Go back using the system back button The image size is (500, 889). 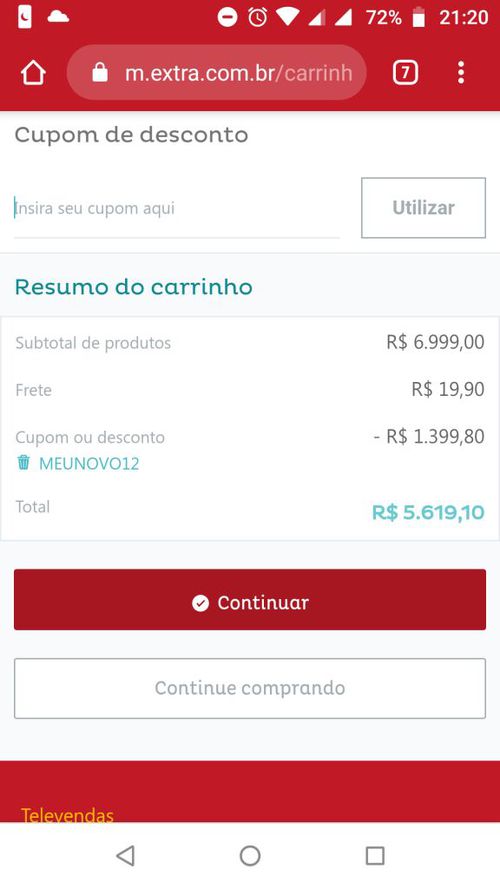tap(125, 856)
